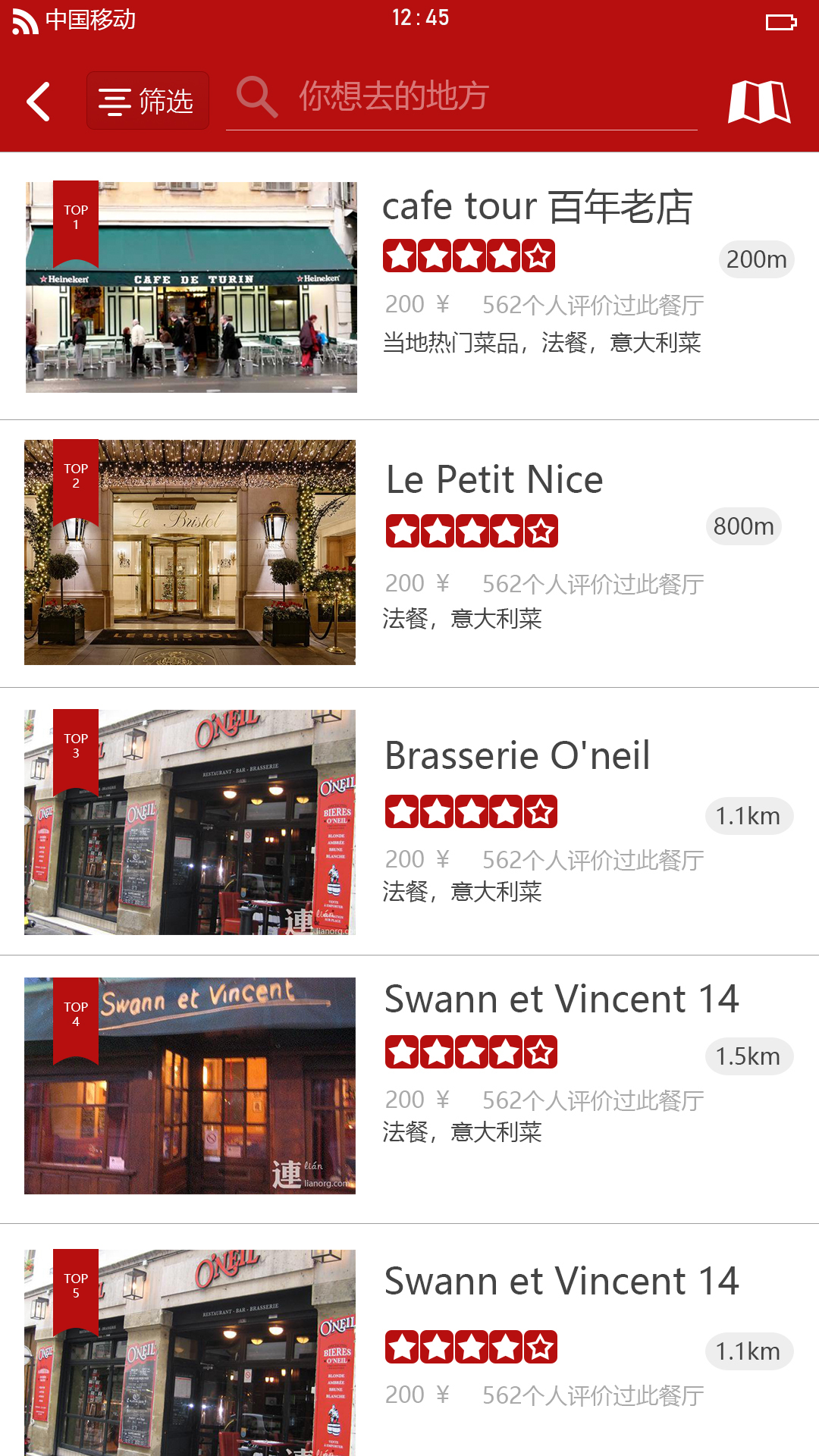Tap the search field 你想去的地方
The image size is (819, 1456).
[463, 97]
